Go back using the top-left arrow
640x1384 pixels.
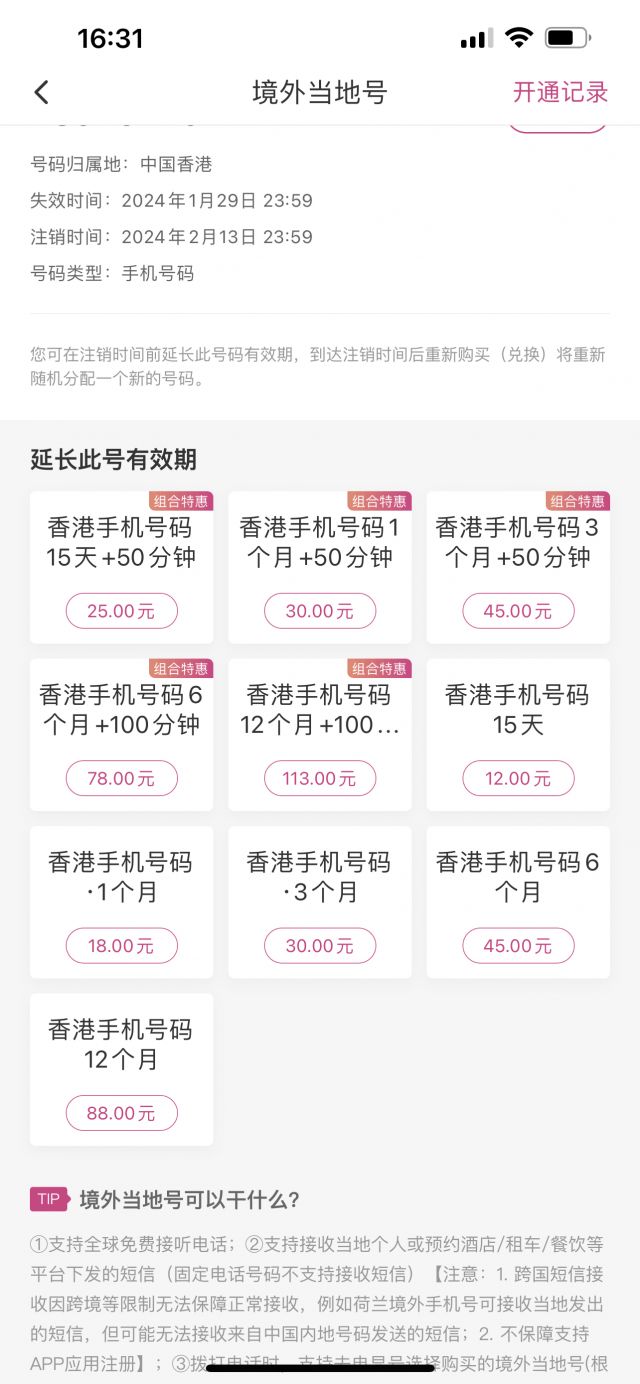point(41,93)
